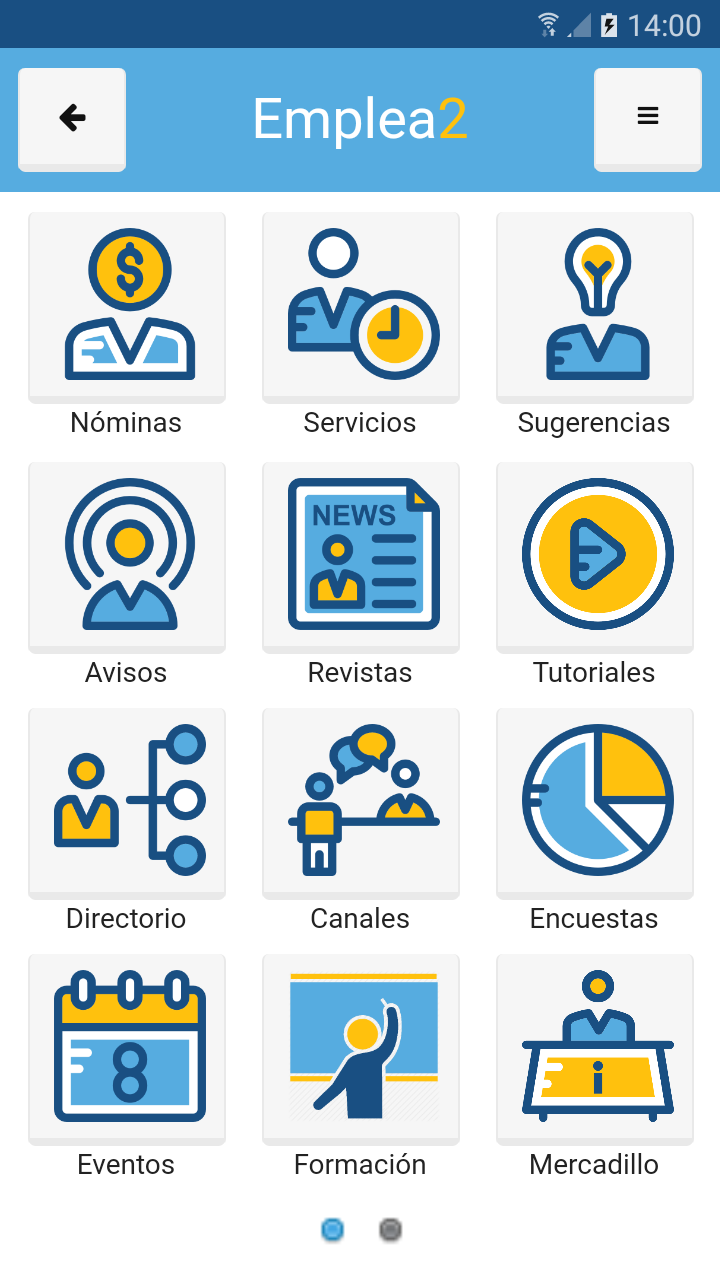Image resolution: width=720 pixels, height=1280 pixels.
Task: Go to Canales
Action: [x=361, y=803]
